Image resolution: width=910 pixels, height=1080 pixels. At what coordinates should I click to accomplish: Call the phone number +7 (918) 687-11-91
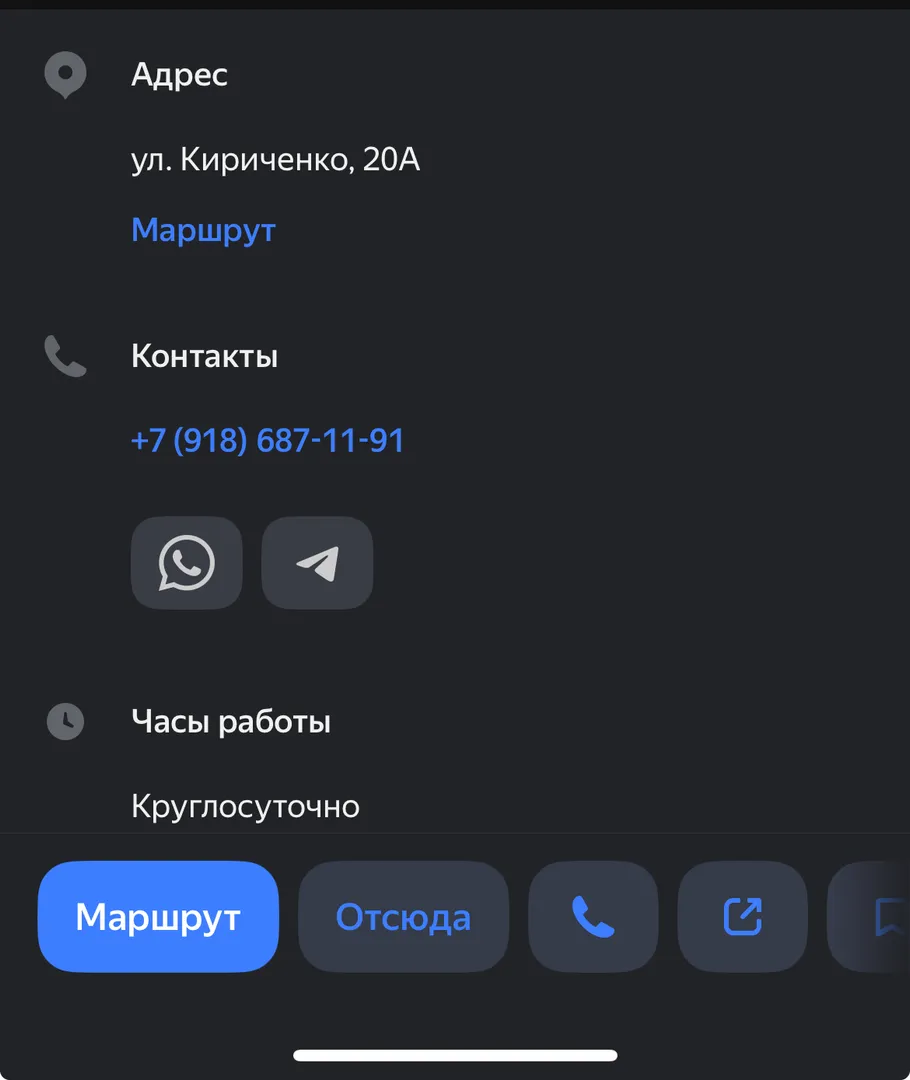pos(267,441)
